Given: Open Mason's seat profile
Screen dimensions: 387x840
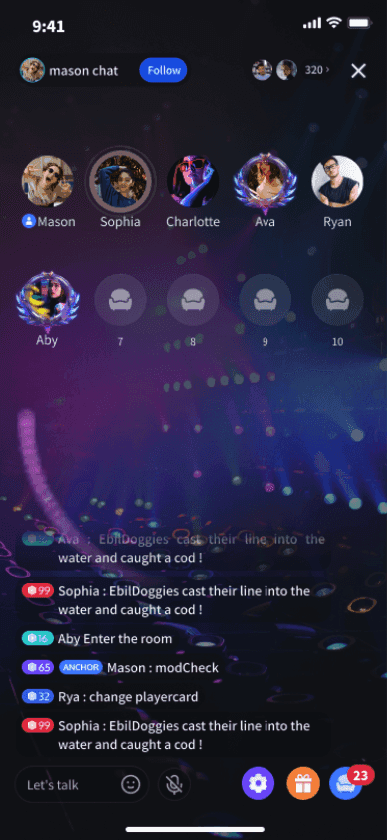Looking at the screenshot, I should pyautogui.click(x=47, y=182).
